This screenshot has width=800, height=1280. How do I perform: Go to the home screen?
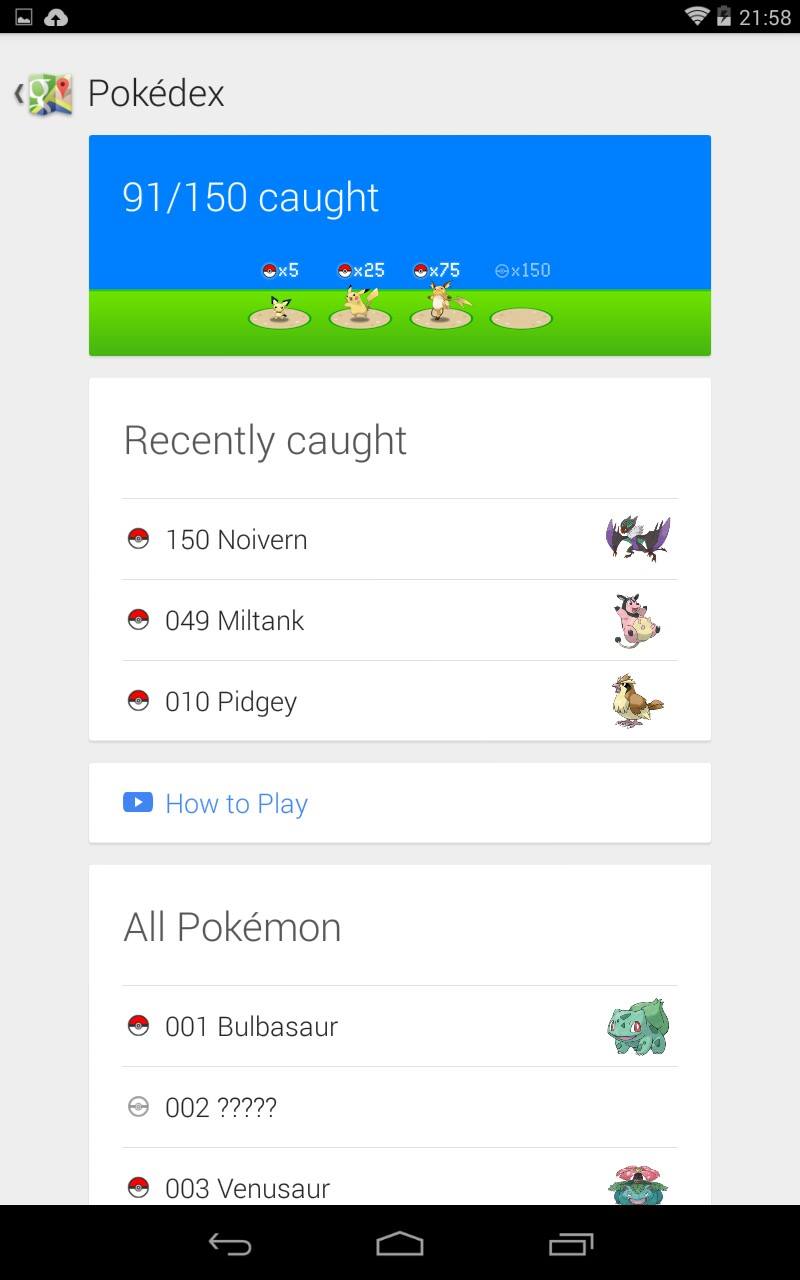coord(400,1244)
